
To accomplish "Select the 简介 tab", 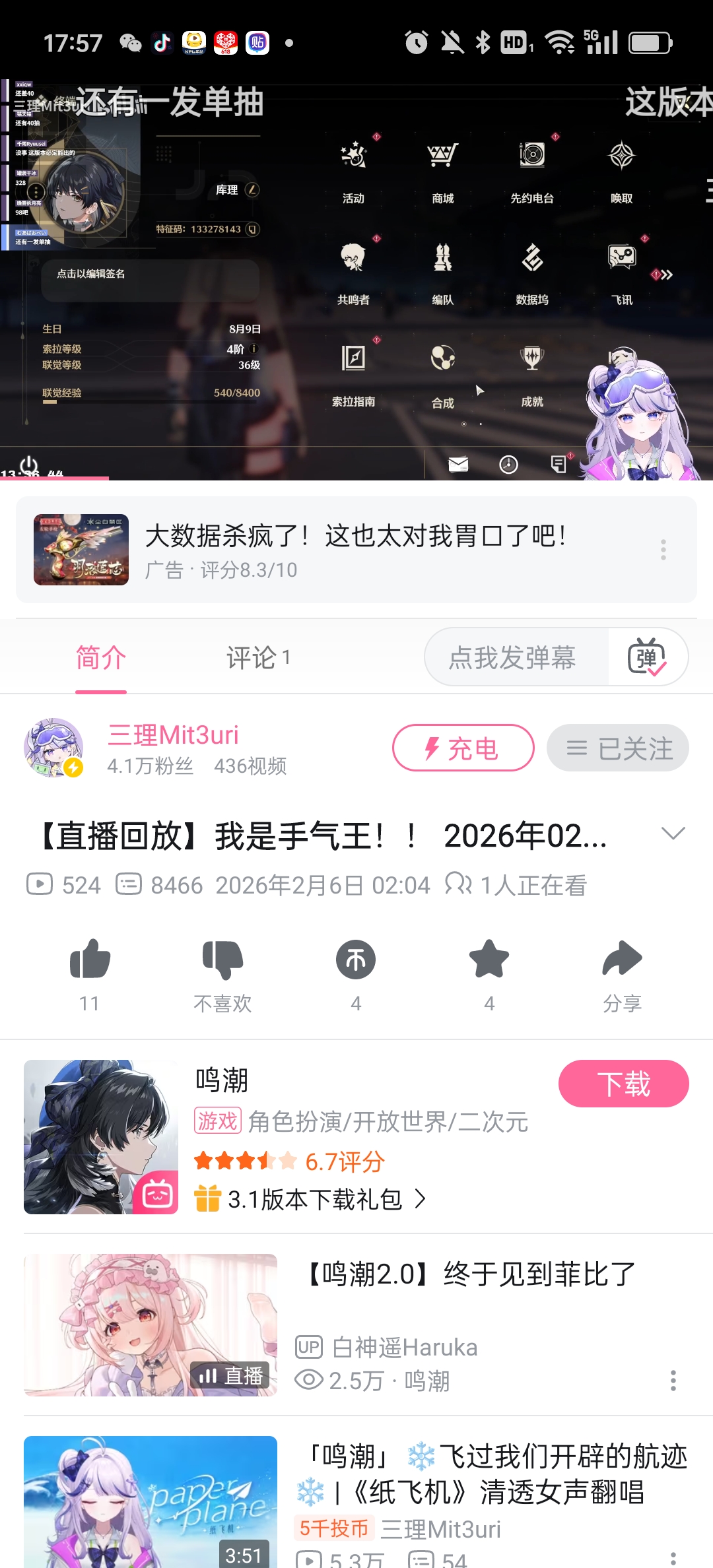I will [x=101, y=658].
